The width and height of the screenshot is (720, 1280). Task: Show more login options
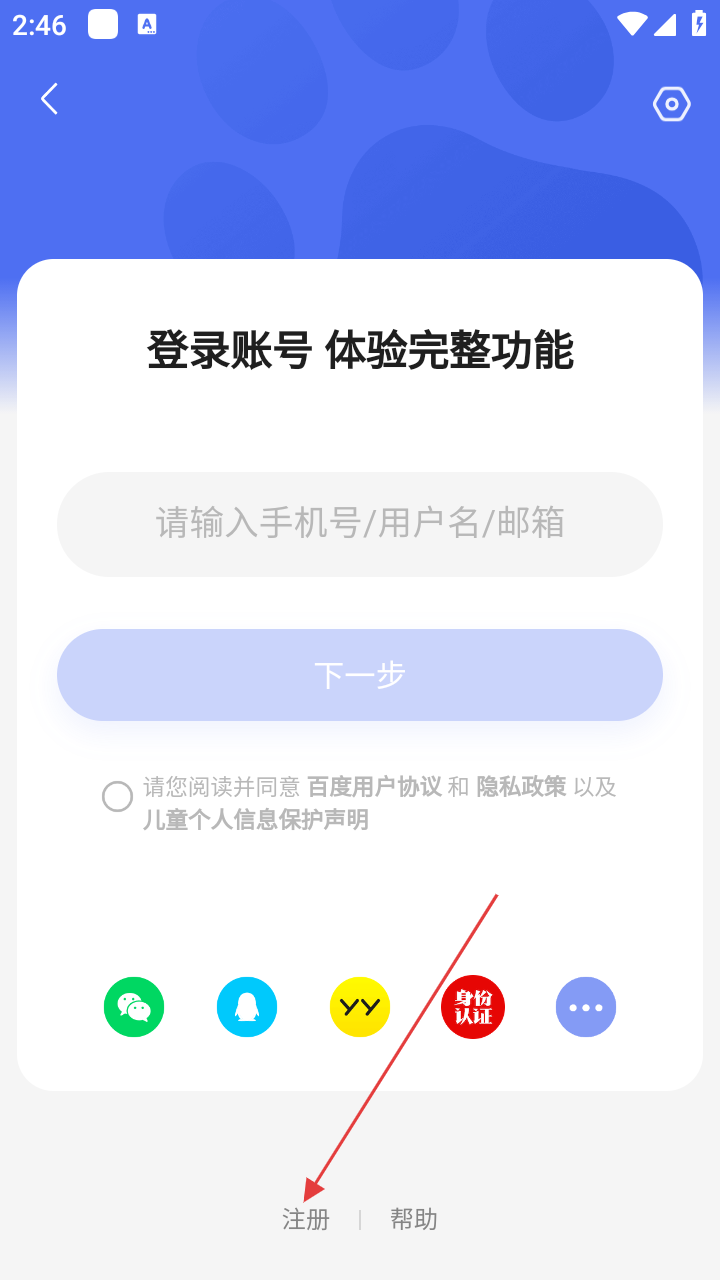pyautogui.click(x=586, y=1007)
